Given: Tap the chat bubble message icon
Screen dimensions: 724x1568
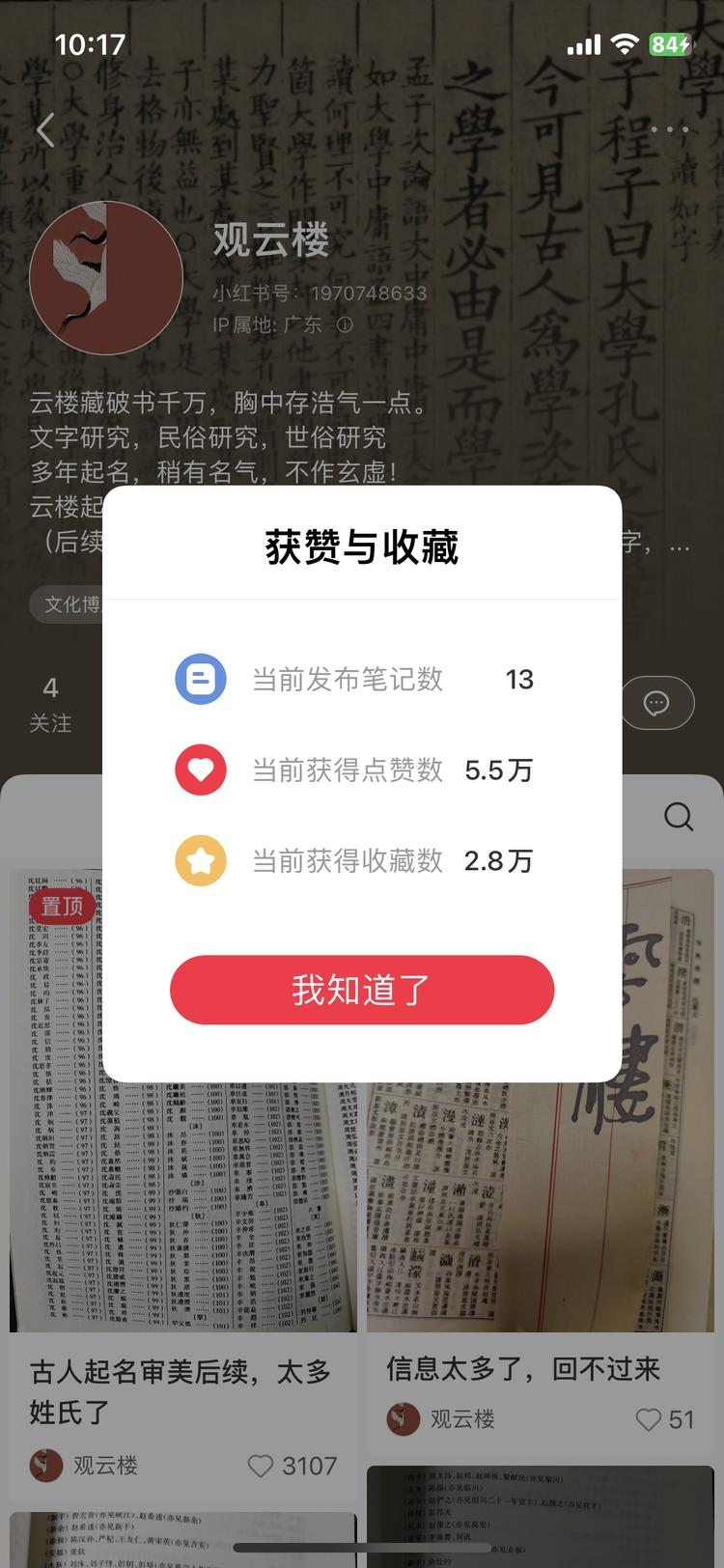Looking at the screenshot, I should coord(657,703).
